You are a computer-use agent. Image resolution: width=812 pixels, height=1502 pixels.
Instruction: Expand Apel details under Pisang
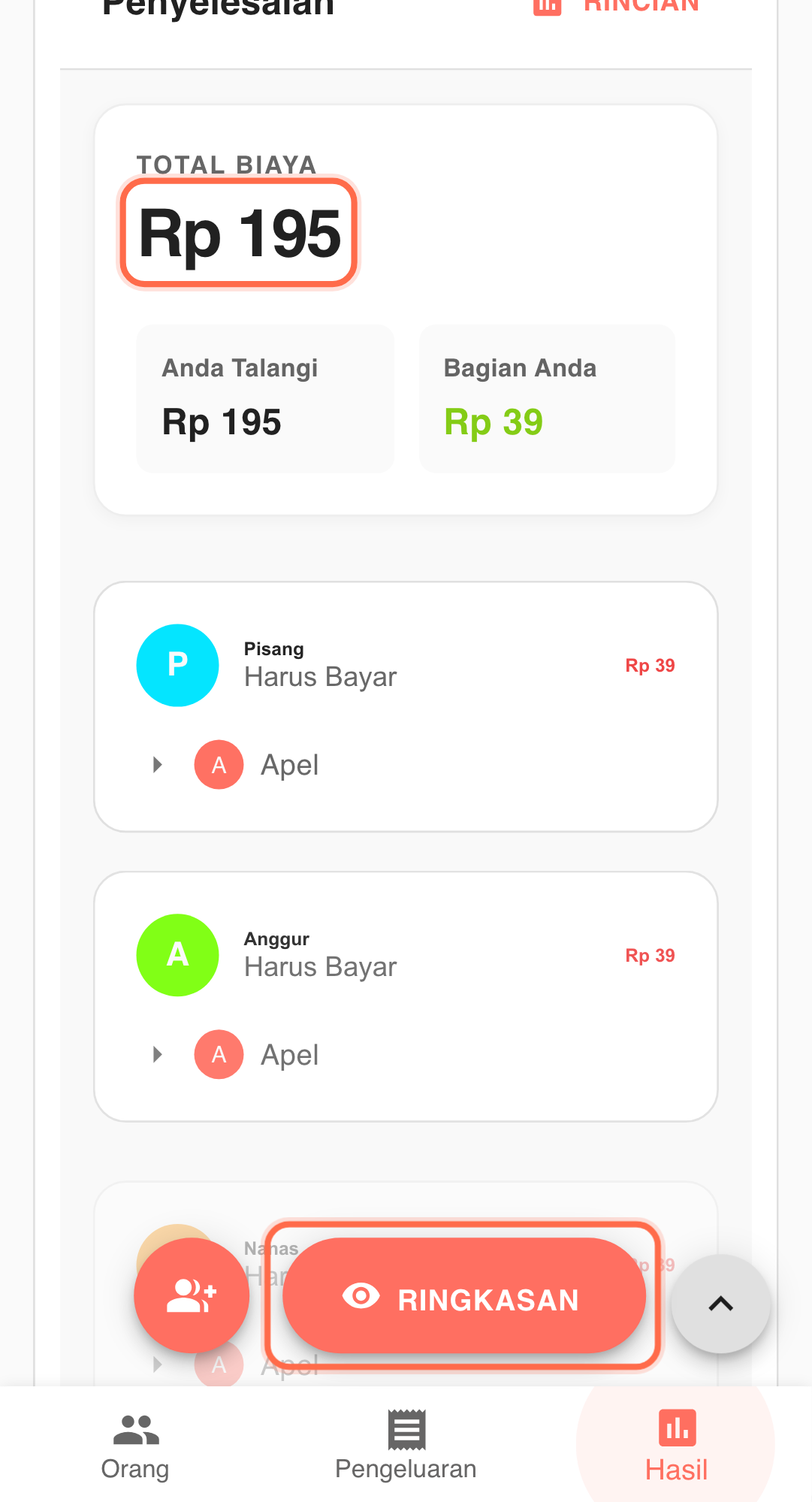[x=157, y=764]
